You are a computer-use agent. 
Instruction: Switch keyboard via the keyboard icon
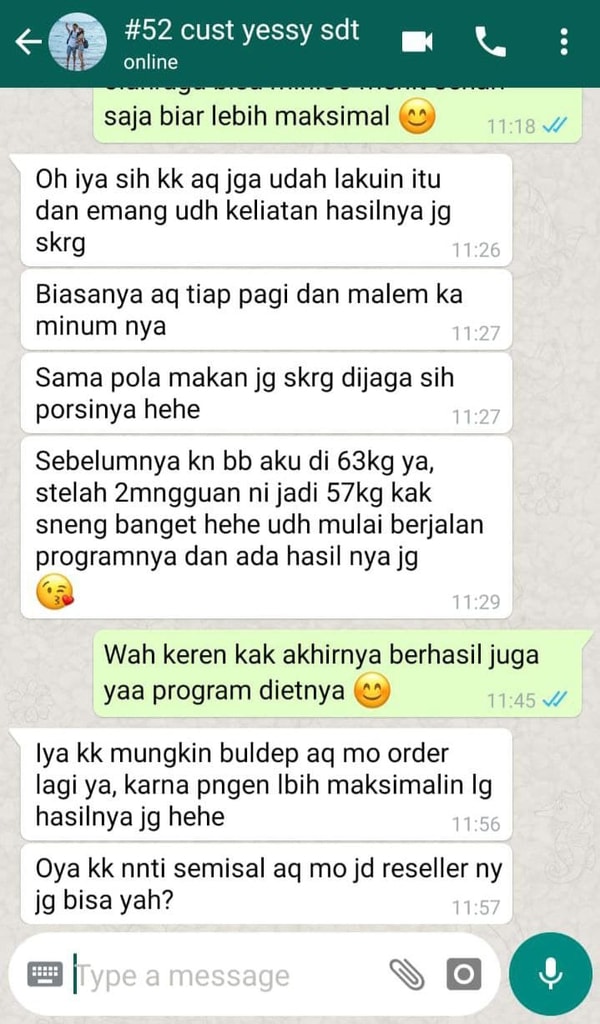click(x=45, y=975)
